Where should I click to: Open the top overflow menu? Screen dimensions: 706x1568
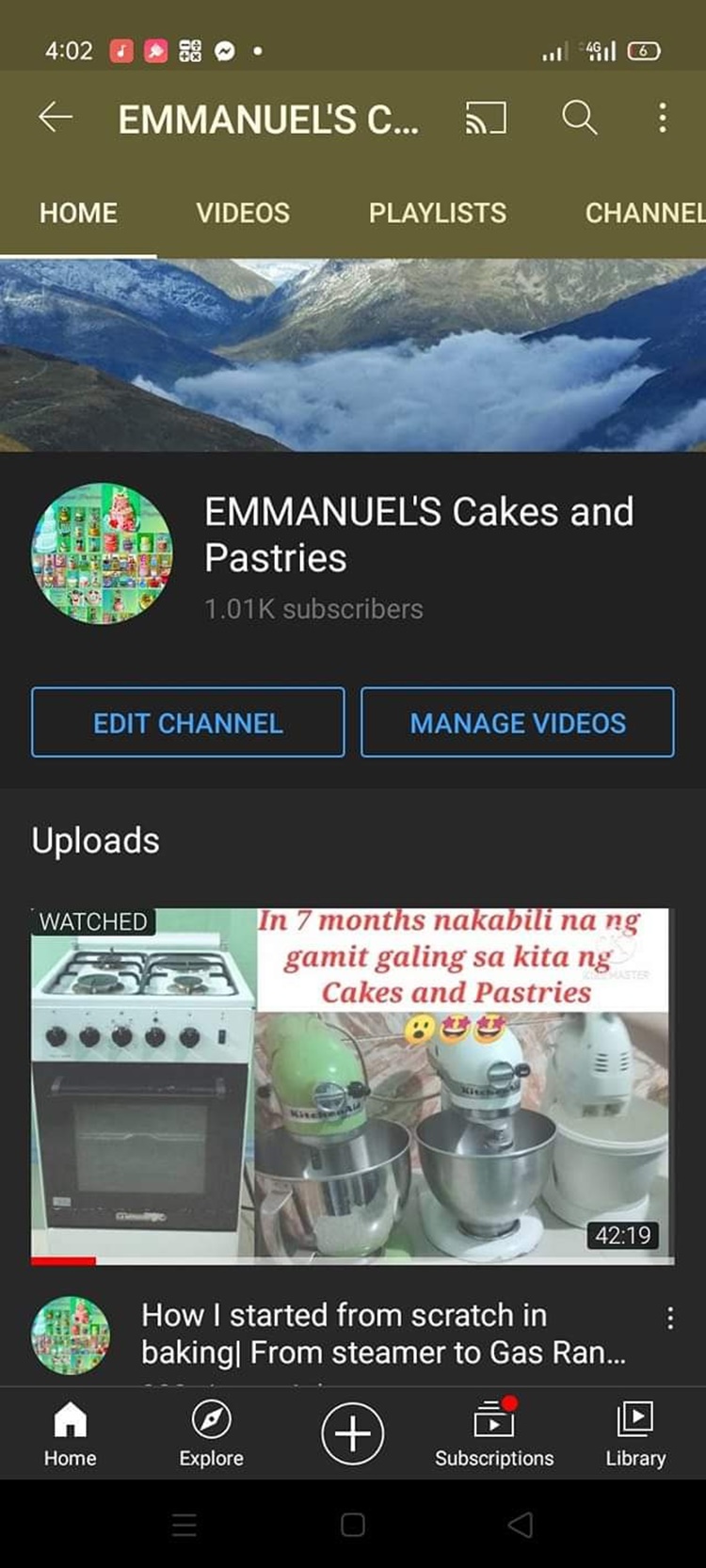(663, 118)
